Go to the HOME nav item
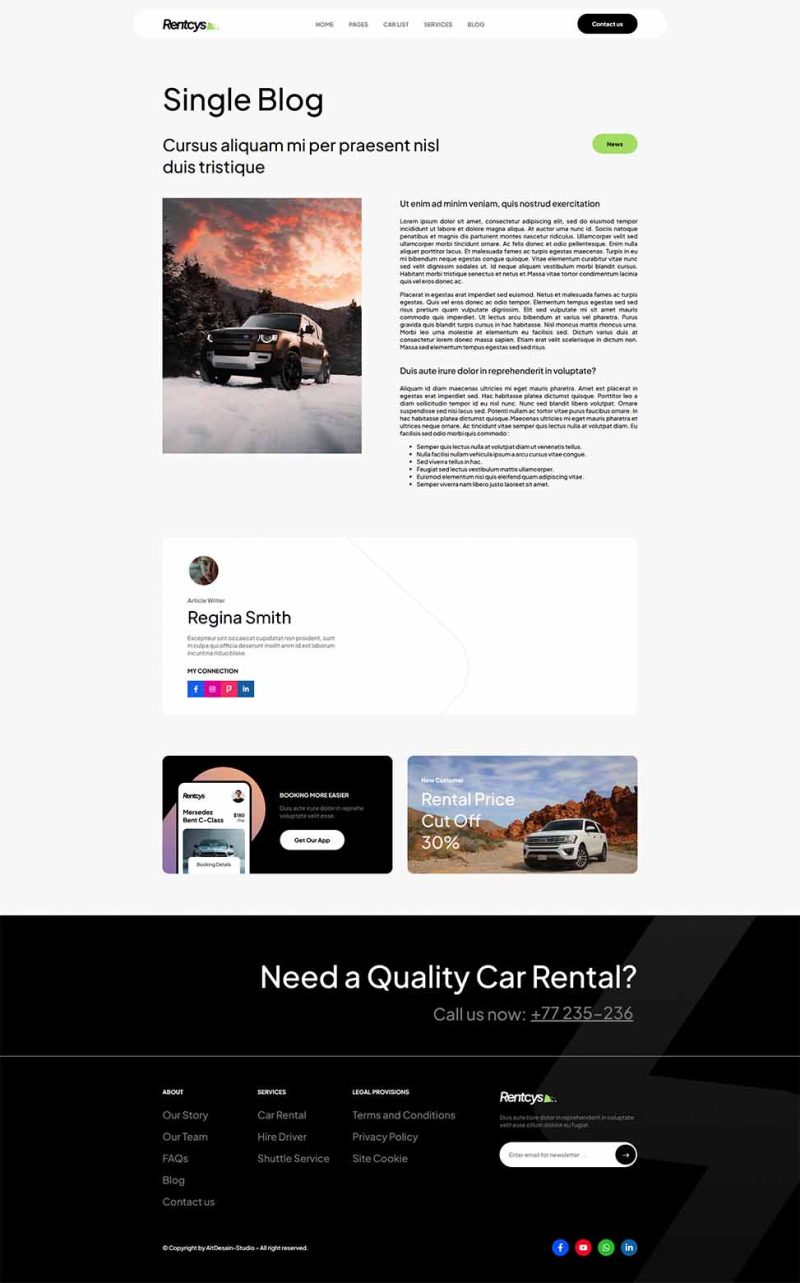Viewport: 800px width, 1283px height. pos(324,24)
